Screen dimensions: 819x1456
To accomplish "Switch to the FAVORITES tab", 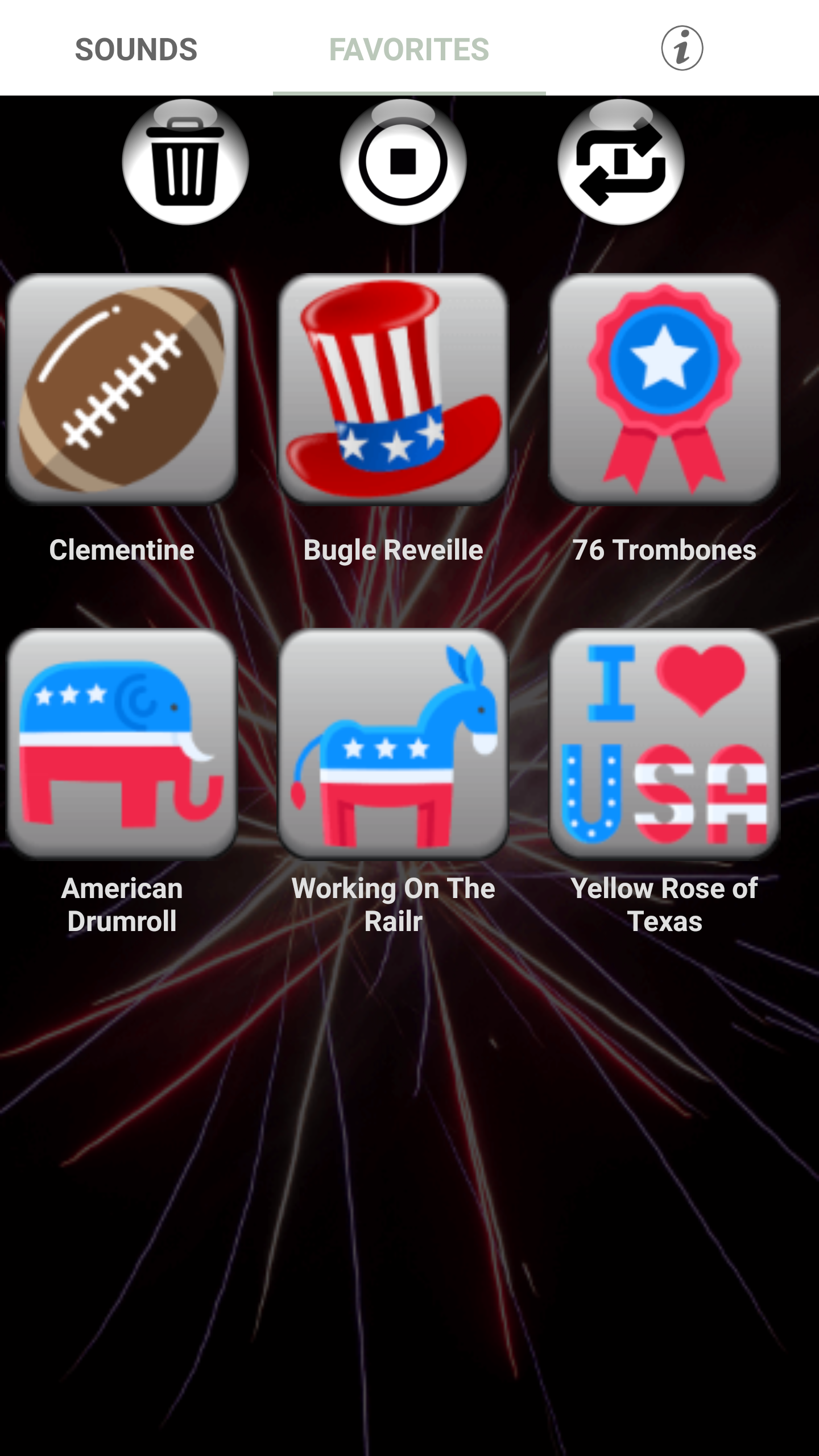I will pyautogui.click(x=409, y=48).
